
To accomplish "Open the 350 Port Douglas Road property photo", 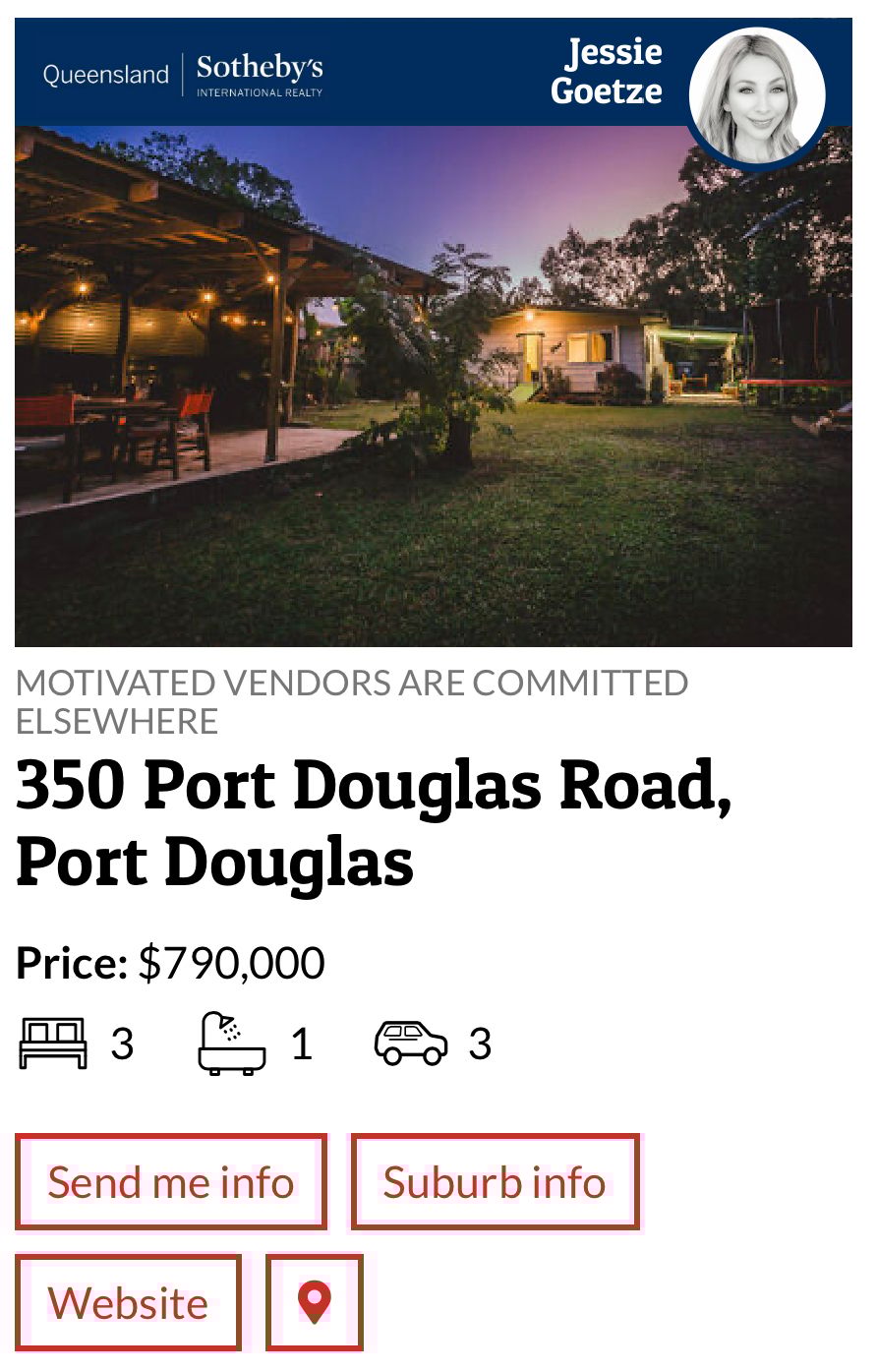I will click(x=433, y=386).
